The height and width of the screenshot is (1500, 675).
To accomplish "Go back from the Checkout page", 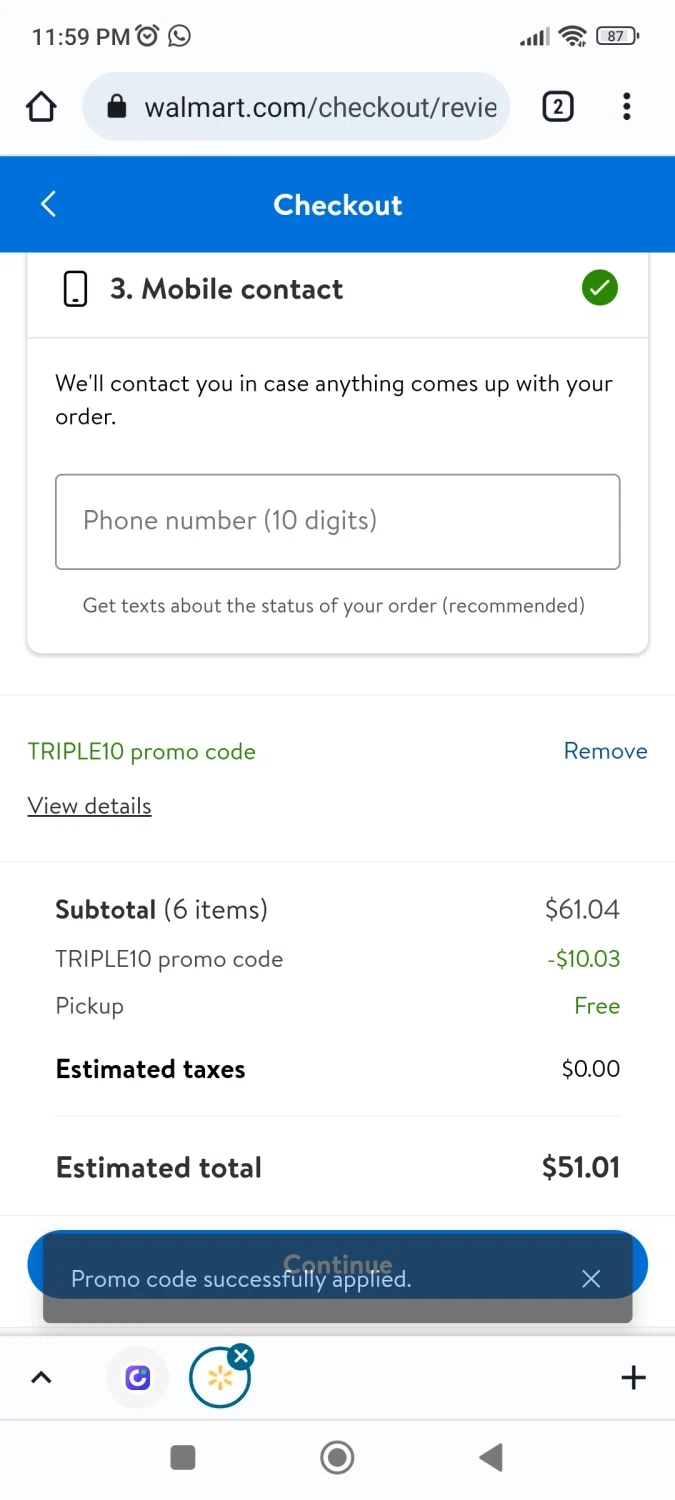I will [x=48, y=204].
